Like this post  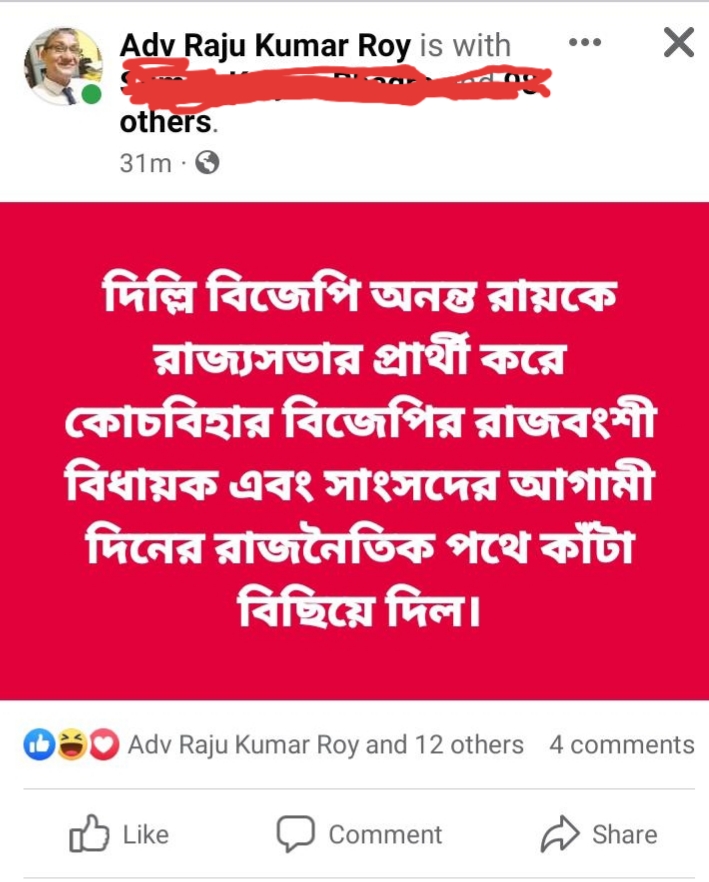[x=119, y=834]
